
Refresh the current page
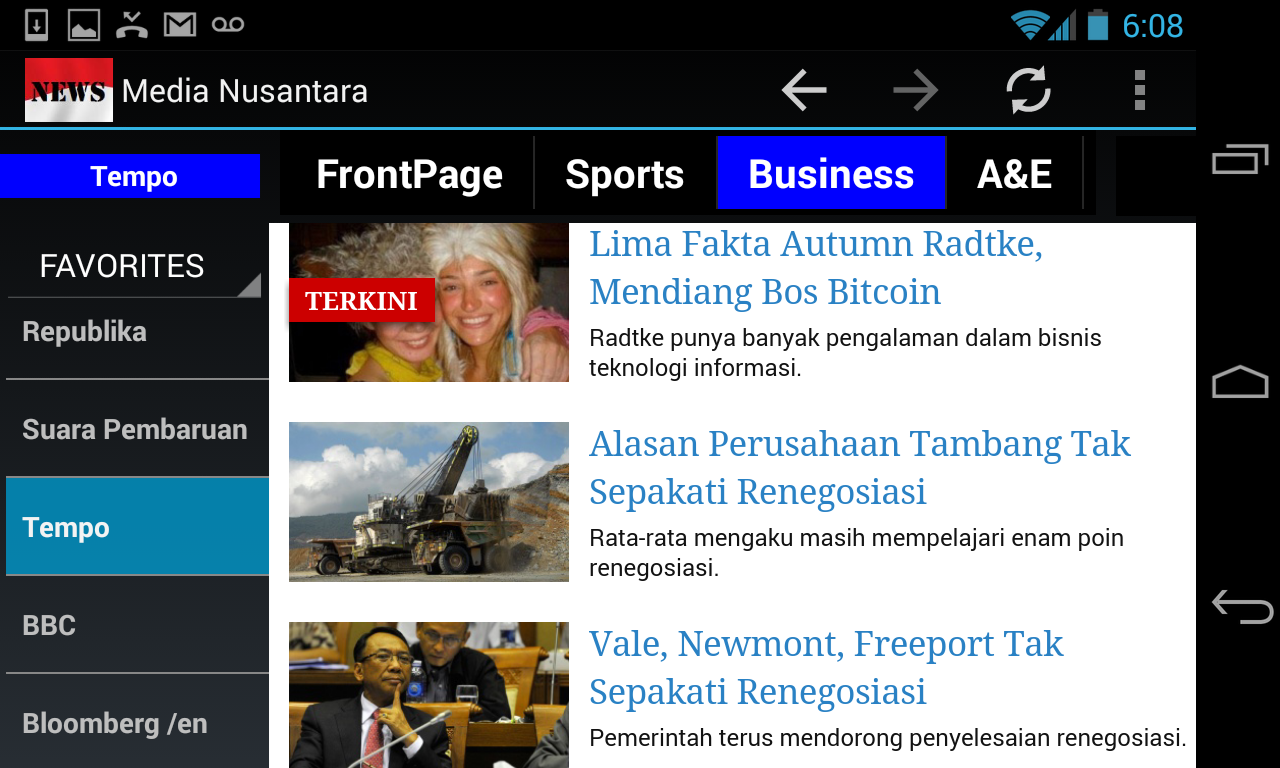point(1028,91)
